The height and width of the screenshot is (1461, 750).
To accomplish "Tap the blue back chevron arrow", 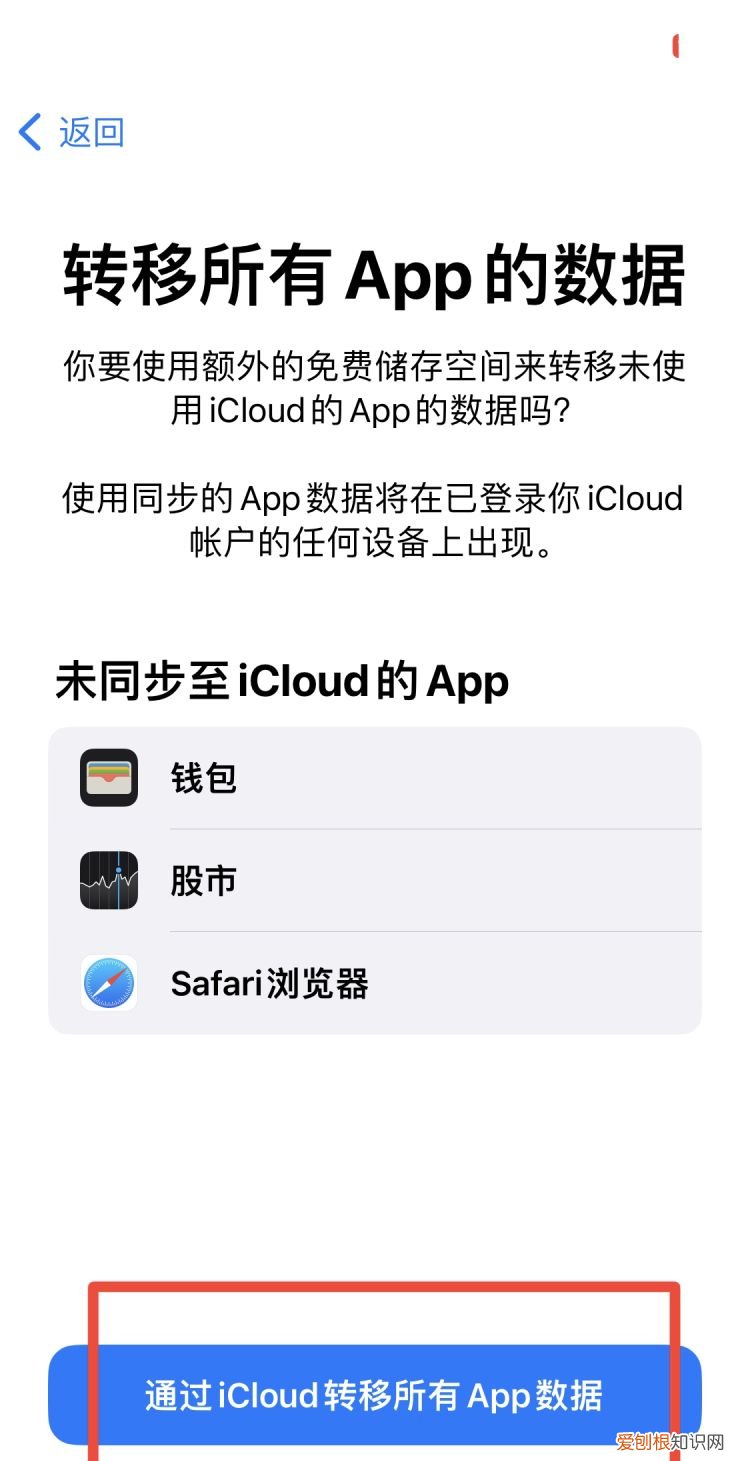I will [28, 131].
